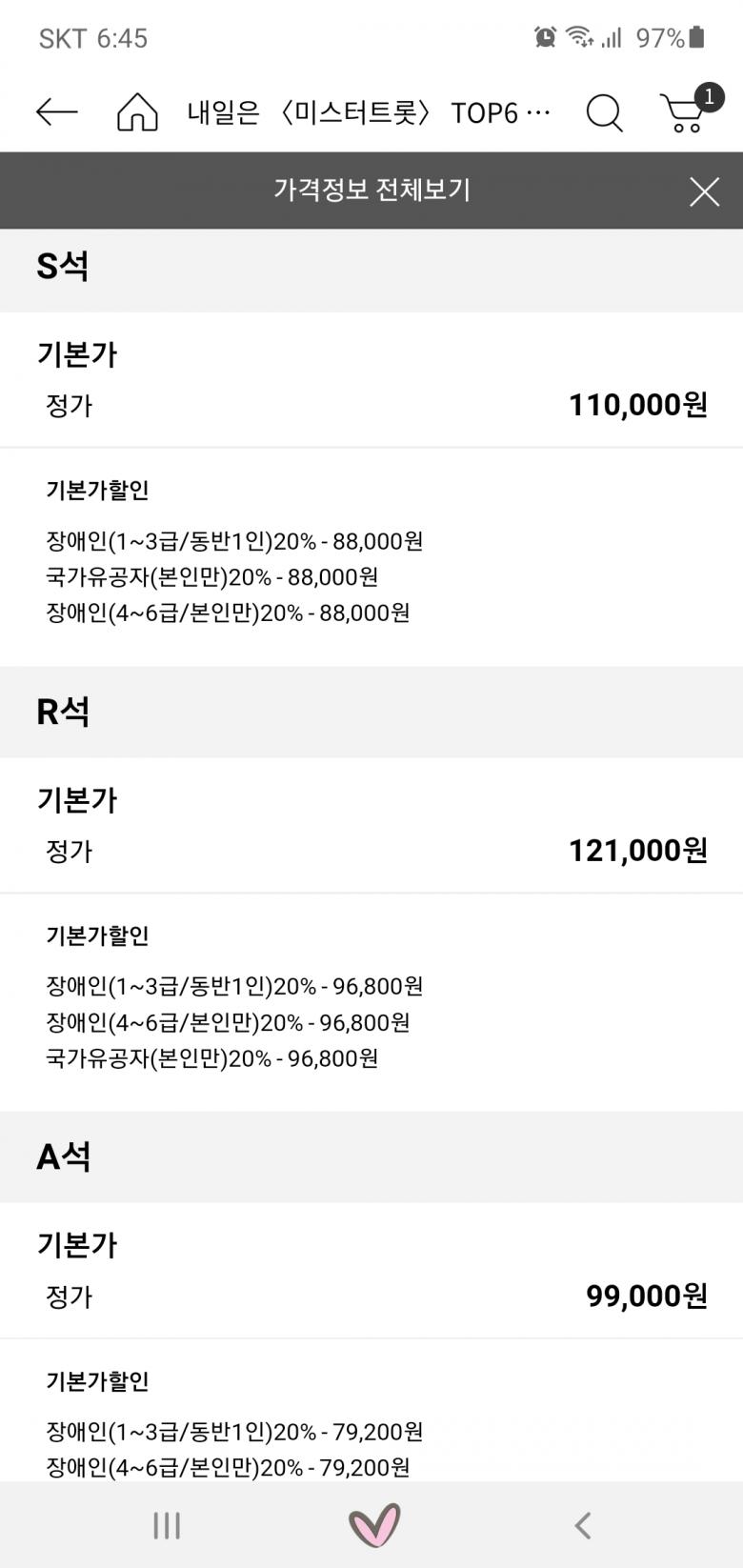The image size is (743, 1568).
Task: Go back using the top arrow
Action: pos(56,112)
